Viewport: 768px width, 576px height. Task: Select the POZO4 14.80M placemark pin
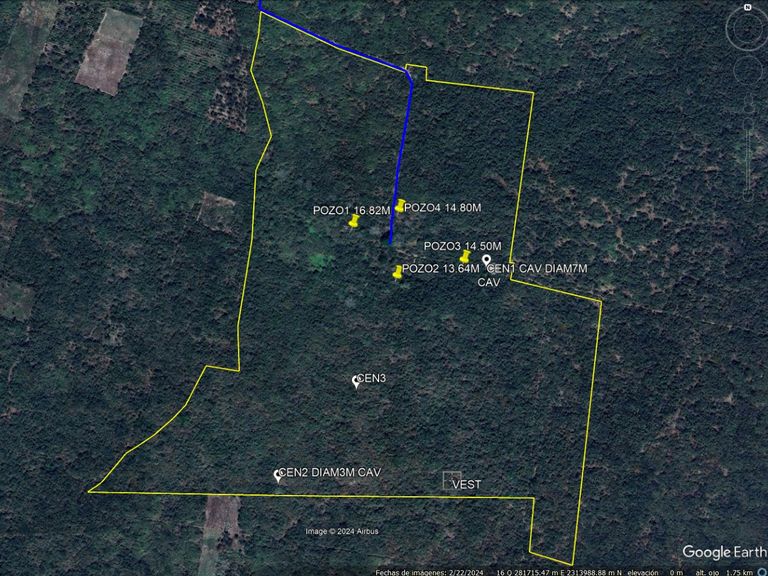pos(400,205)
